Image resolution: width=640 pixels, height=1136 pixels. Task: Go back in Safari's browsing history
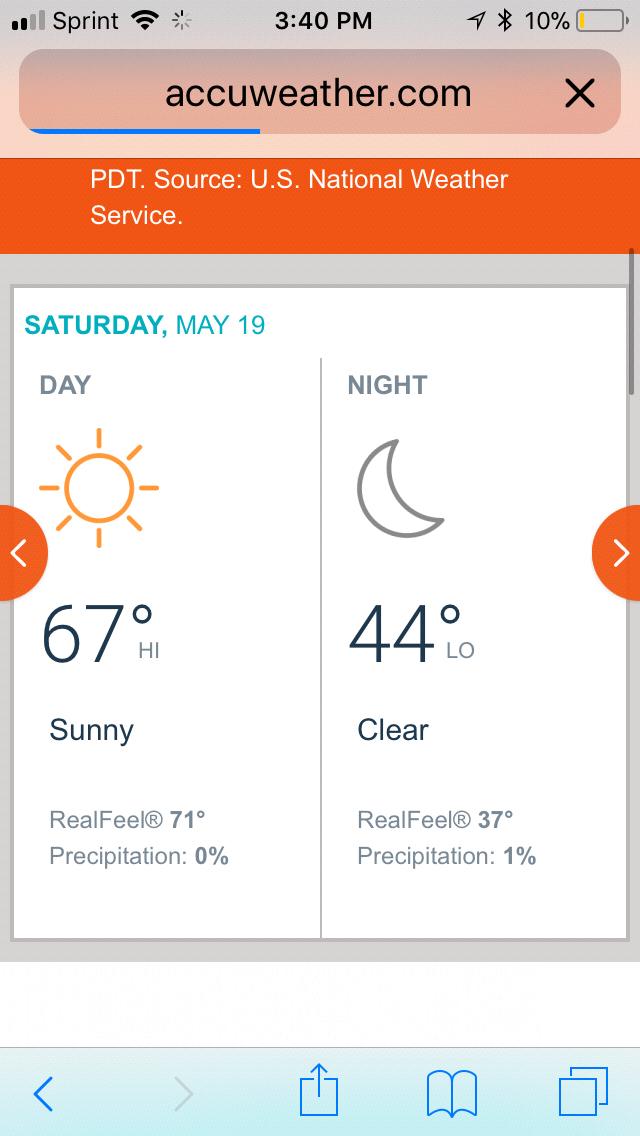coord(43,1093)
